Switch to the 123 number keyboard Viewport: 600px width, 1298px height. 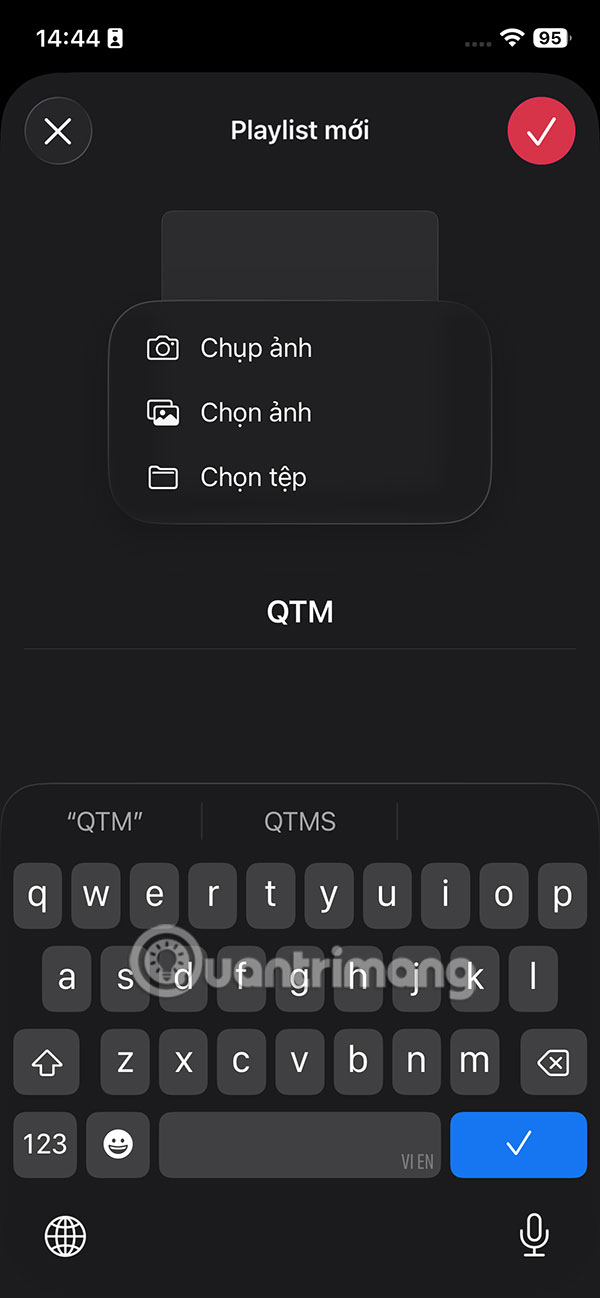tap(45, 1144)
